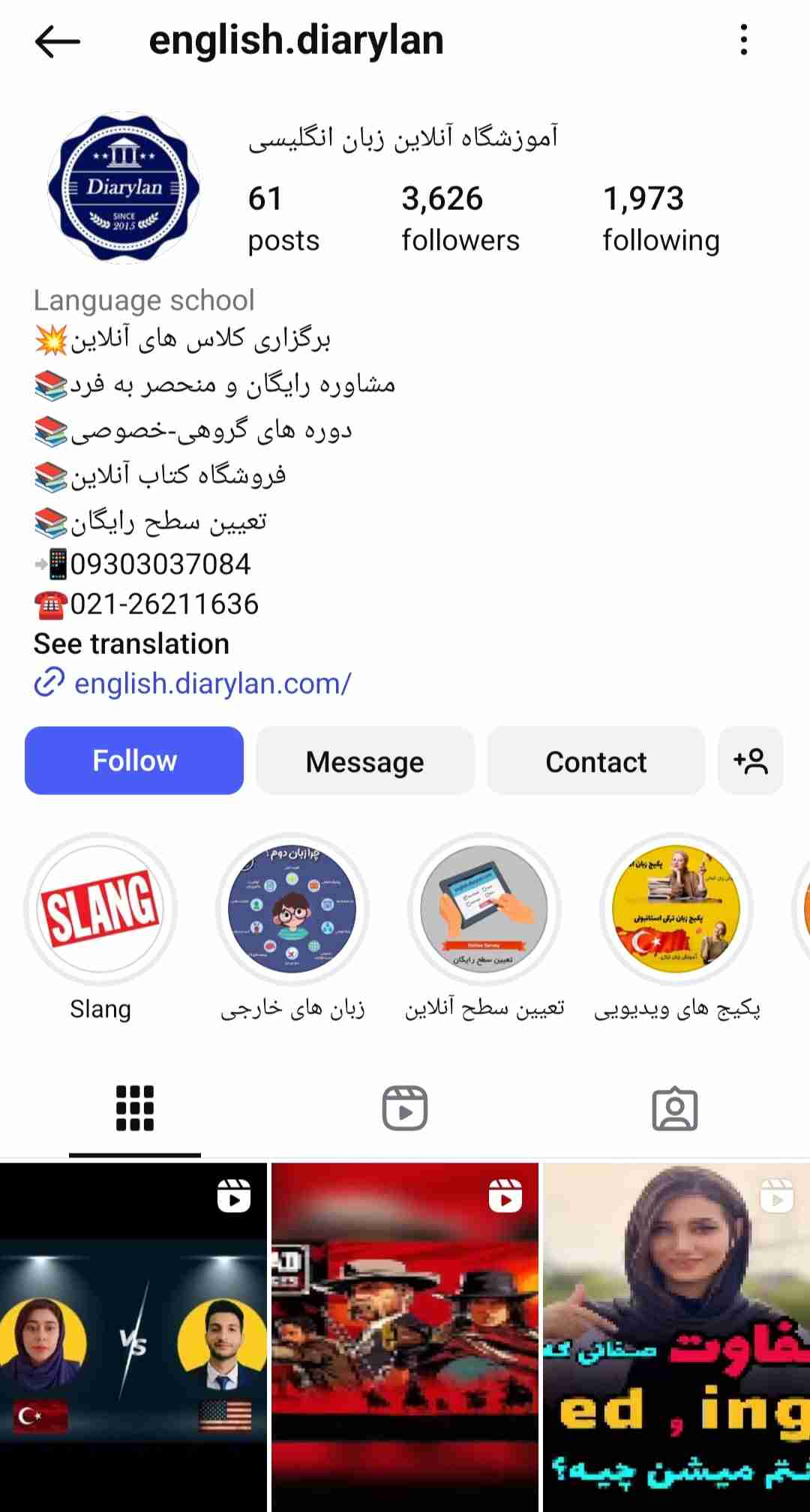Switch to the Reels tab
Viewport: 810px width, 1512px height.
pyautogui.click(x=405, y=1108)
